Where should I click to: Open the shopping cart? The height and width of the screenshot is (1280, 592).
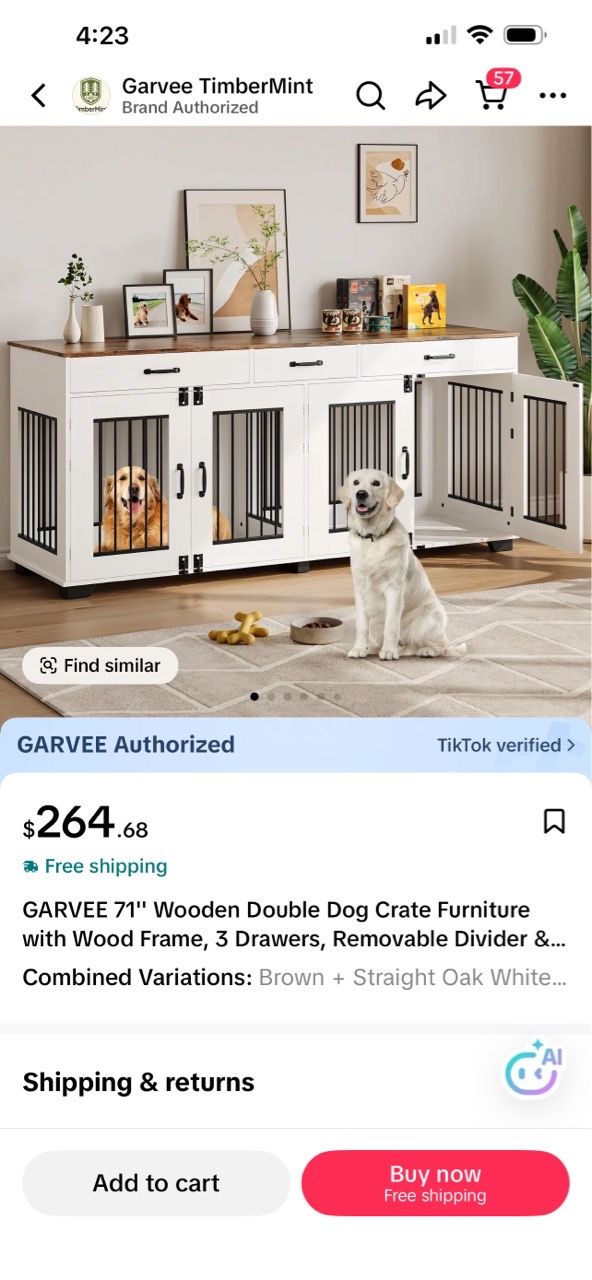[492, 94]
